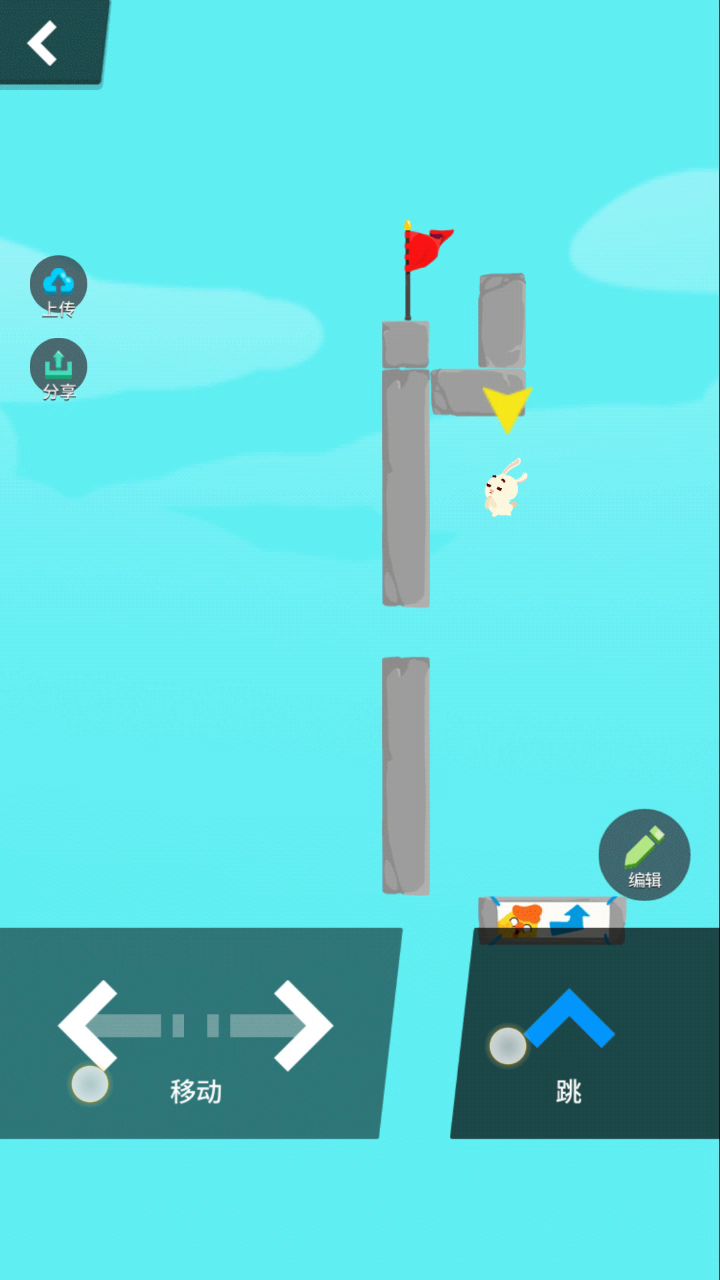Tap the left move arrow
Screen dimensions: 720x1280
[95, 1025]
